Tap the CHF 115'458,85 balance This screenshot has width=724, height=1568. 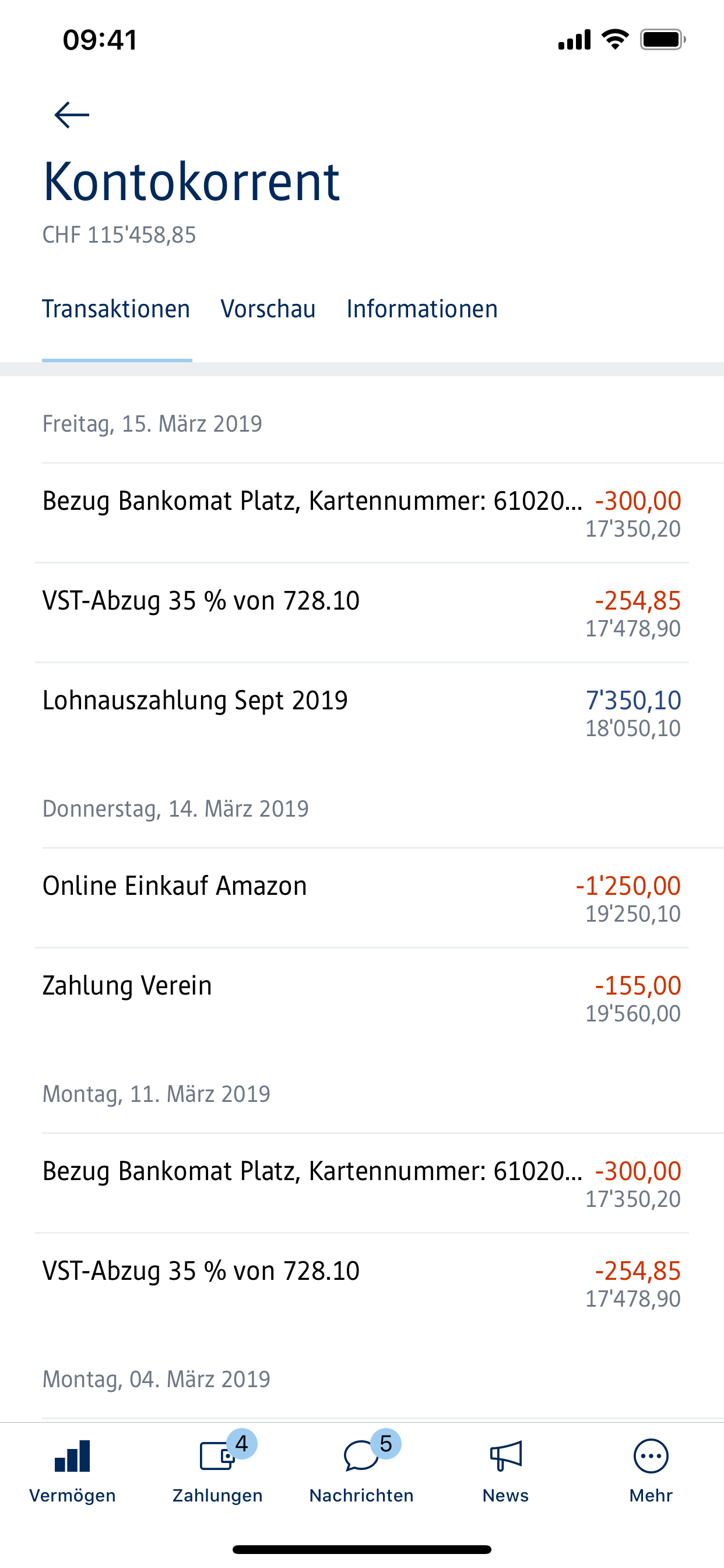click(x=120, y=236)
